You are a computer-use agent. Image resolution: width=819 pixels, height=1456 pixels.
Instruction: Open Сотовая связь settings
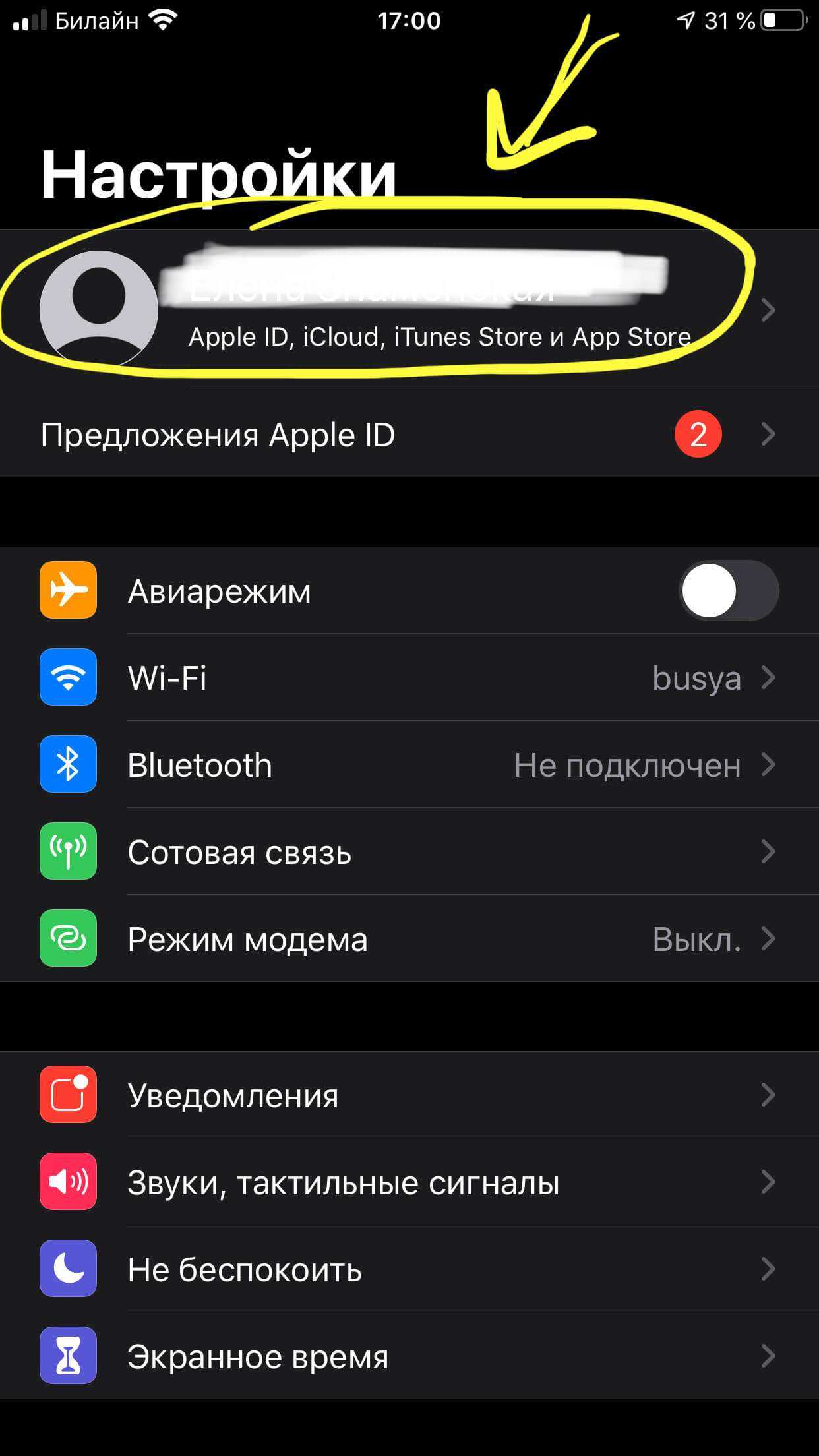coord(409,852)
